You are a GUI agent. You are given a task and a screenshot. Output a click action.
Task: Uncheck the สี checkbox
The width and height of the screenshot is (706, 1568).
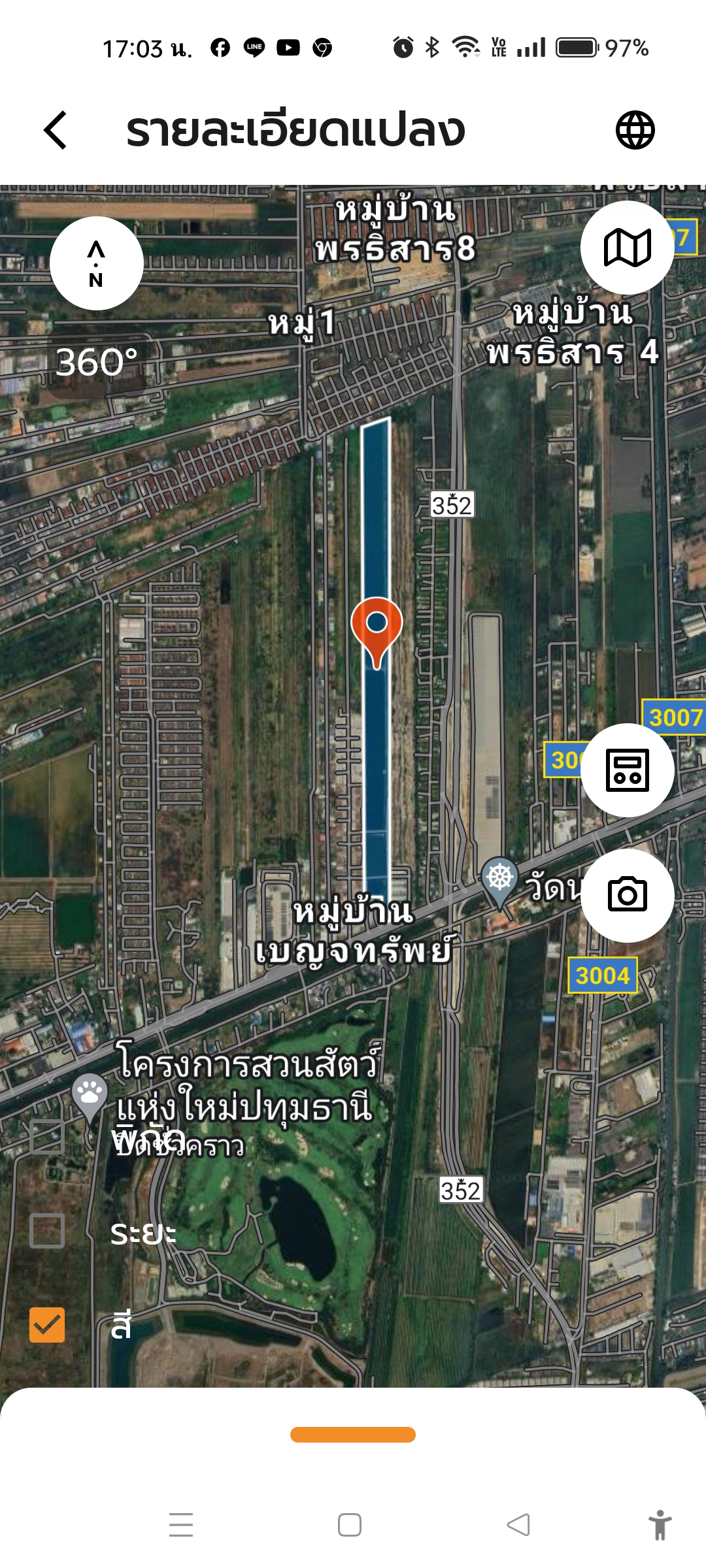pyautogui.click(x=48, y=1325)
